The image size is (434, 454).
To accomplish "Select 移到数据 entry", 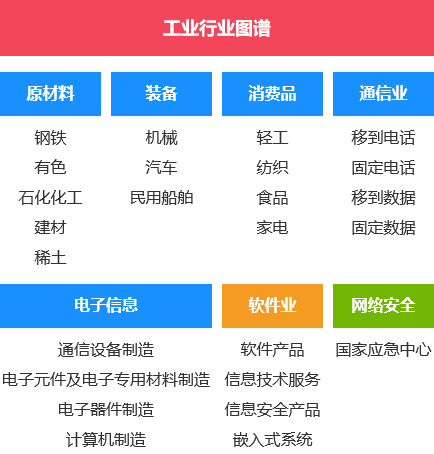I will [383, 198].
